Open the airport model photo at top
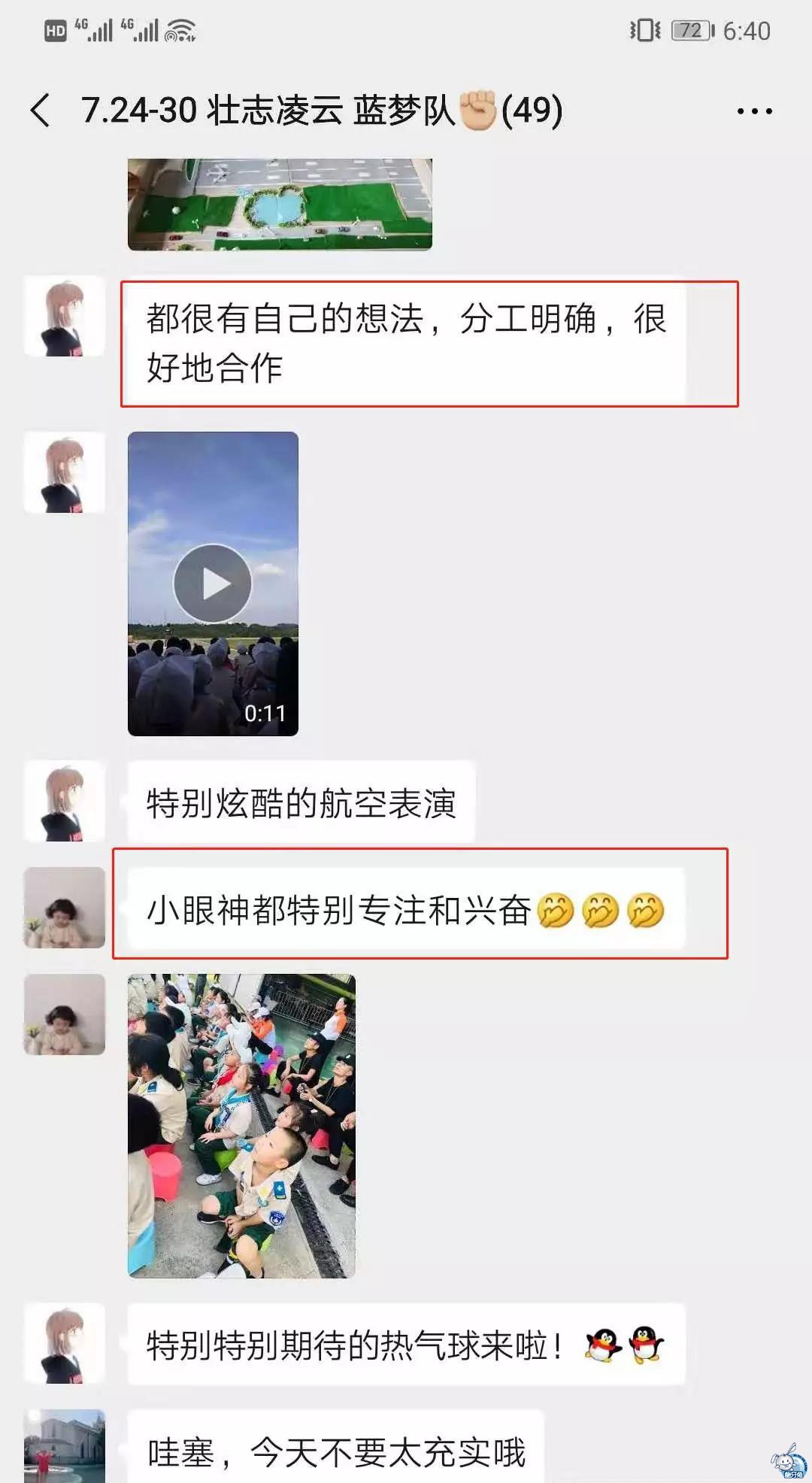 click(280, 204)
